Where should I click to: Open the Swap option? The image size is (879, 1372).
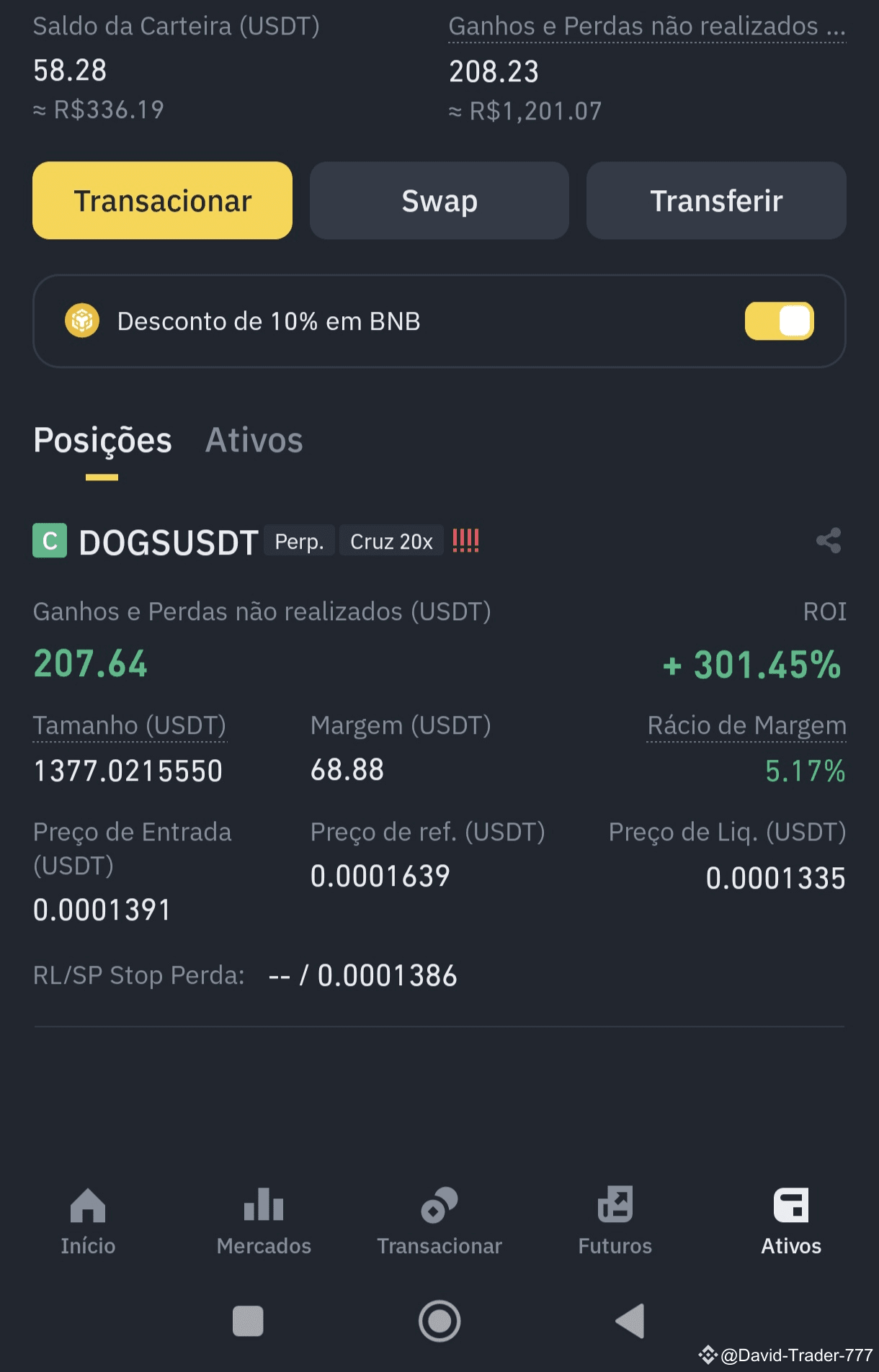coord(439,201)
